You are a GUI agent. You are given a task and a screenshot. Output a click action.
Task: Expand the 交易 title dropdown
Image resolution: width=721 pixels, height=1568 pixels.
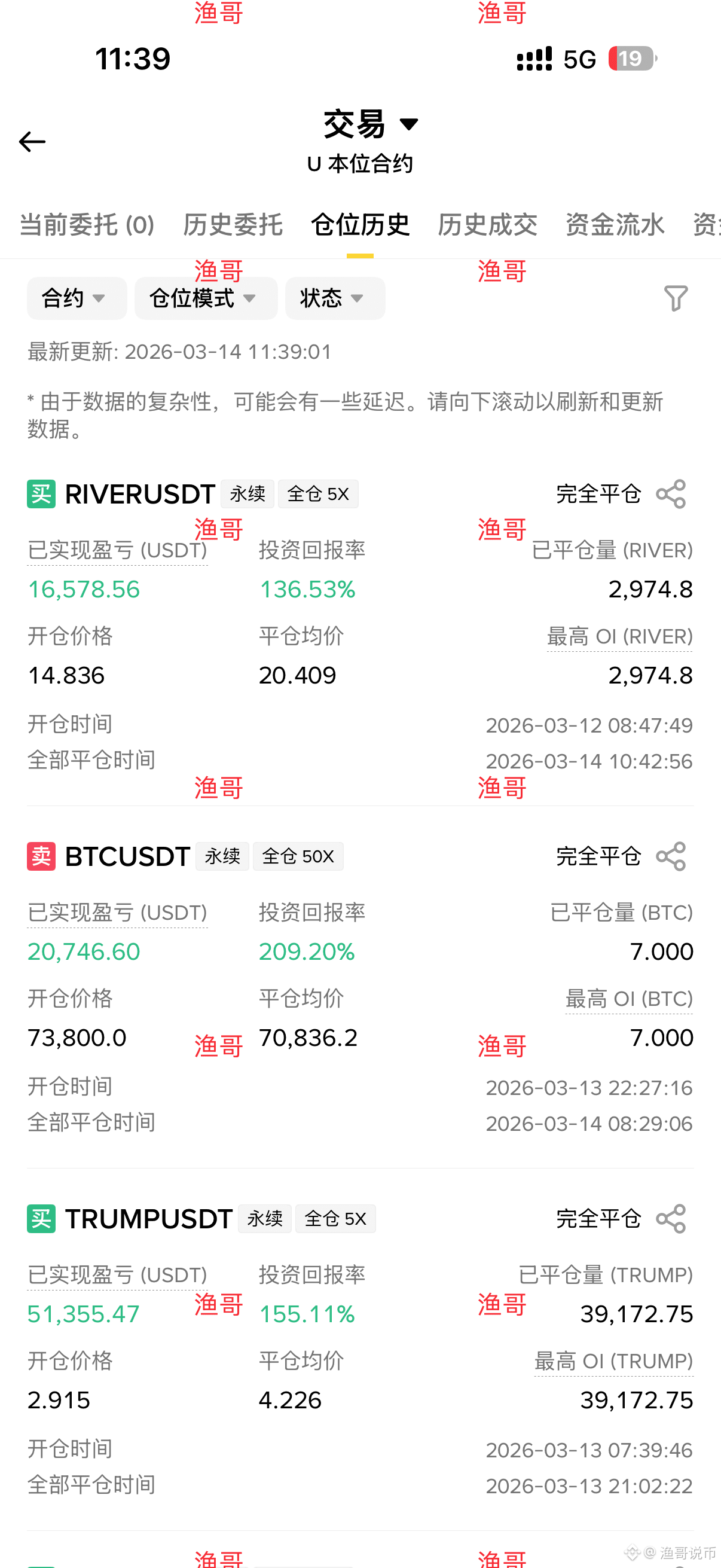[x=371, y=124]
